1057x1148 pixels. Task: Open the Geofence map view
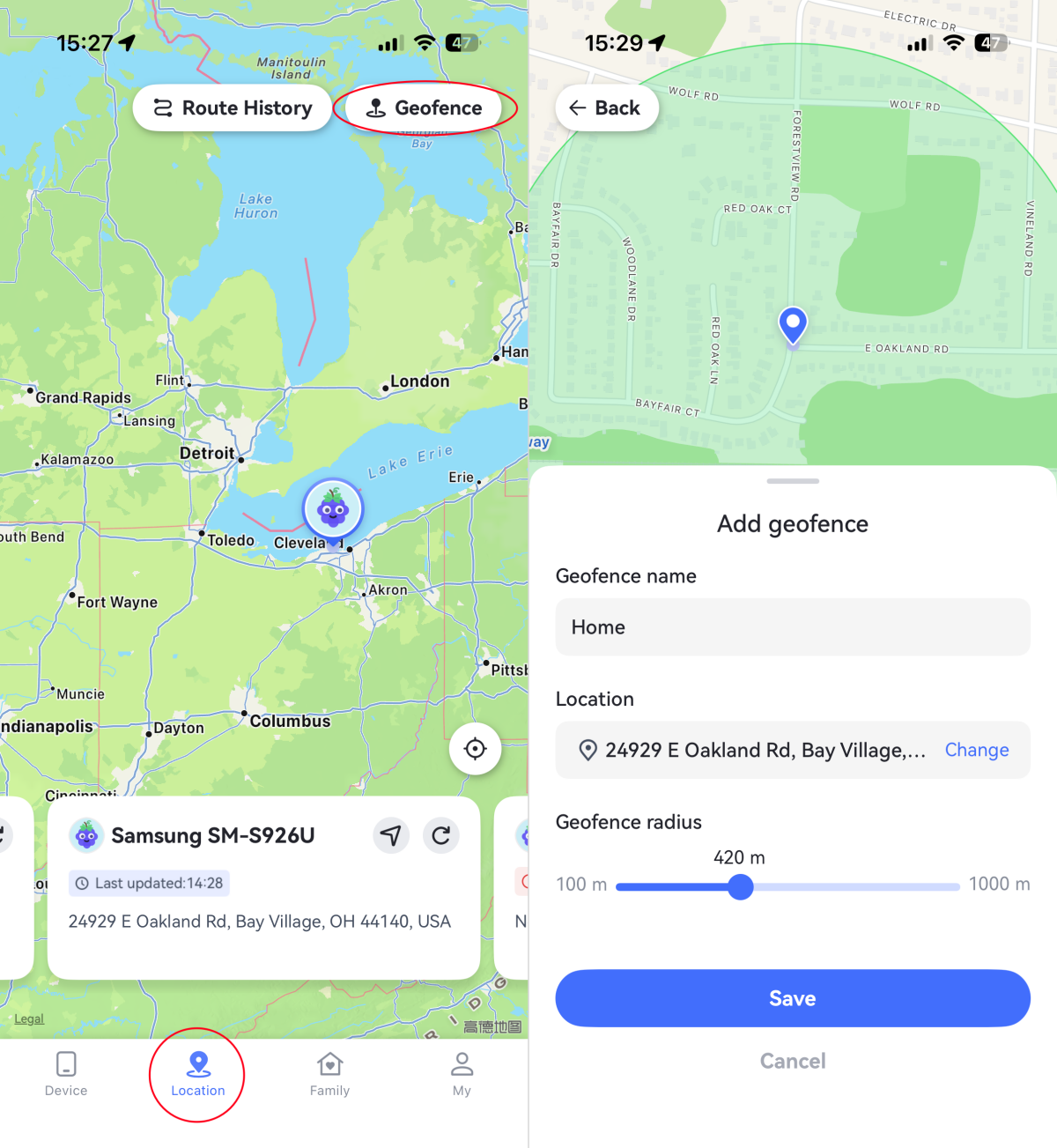pyautogui.click(x=425, y=107)
